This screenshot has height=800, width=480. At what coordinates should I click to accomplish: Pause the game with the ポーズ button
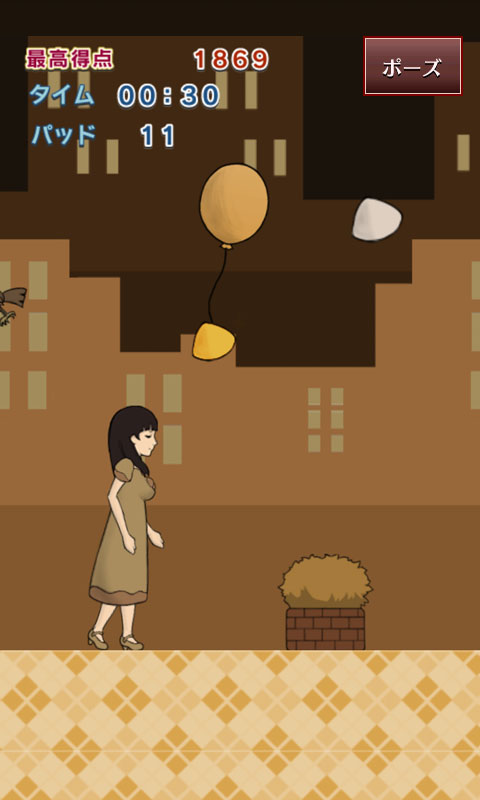pyautogui.click(x=413, y=66)
